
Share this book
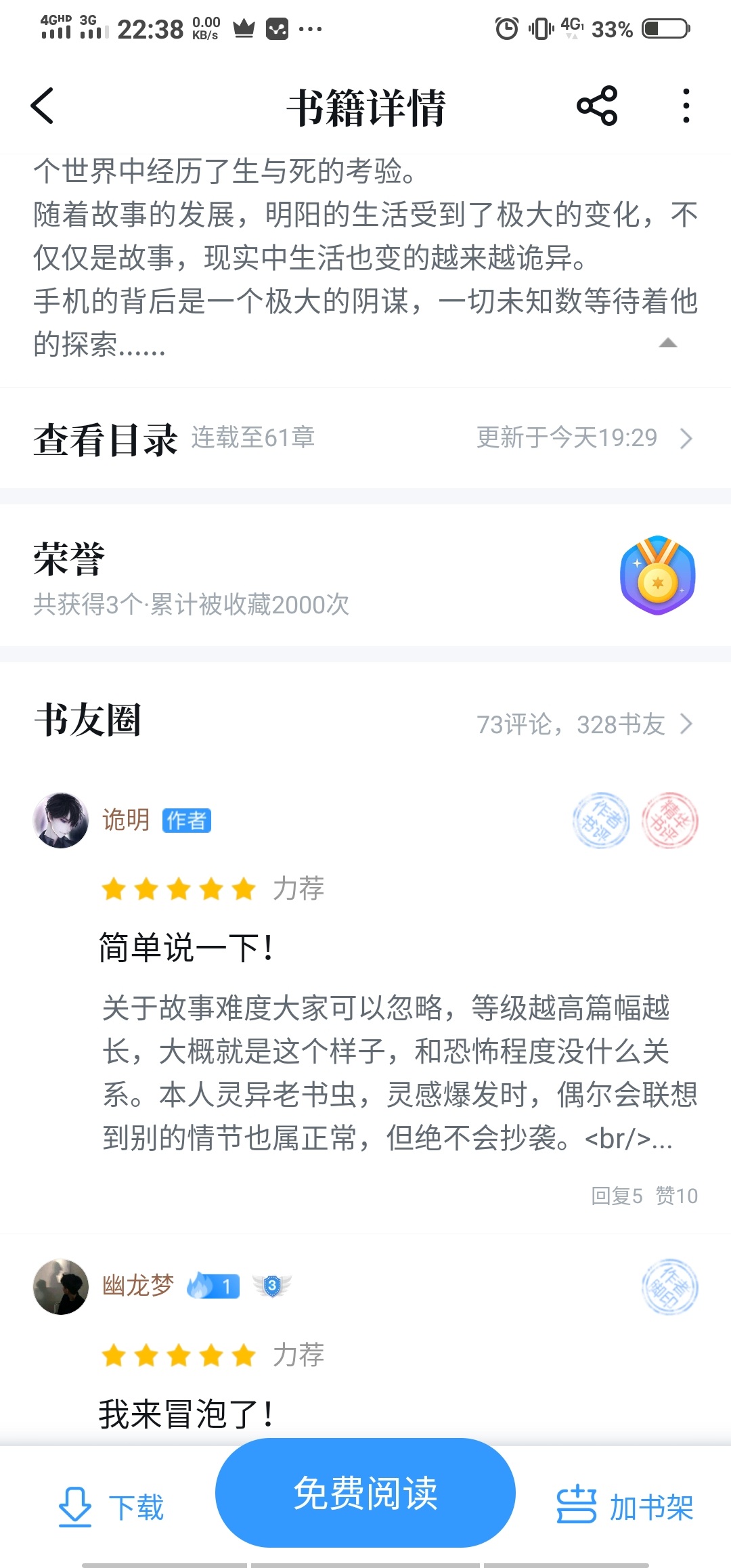pyautogui.click(x=597, y=106)
